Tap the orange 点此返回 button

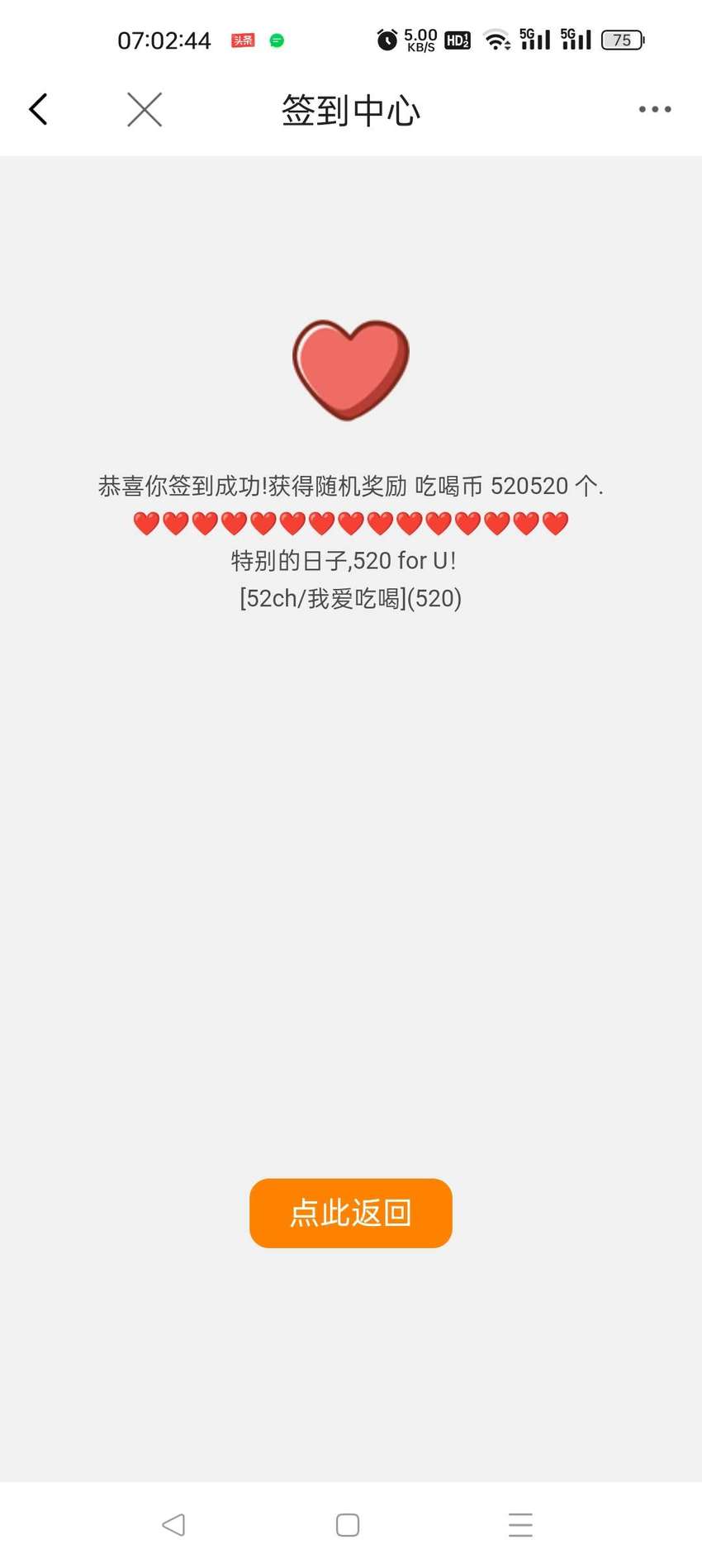[351, 1213]
